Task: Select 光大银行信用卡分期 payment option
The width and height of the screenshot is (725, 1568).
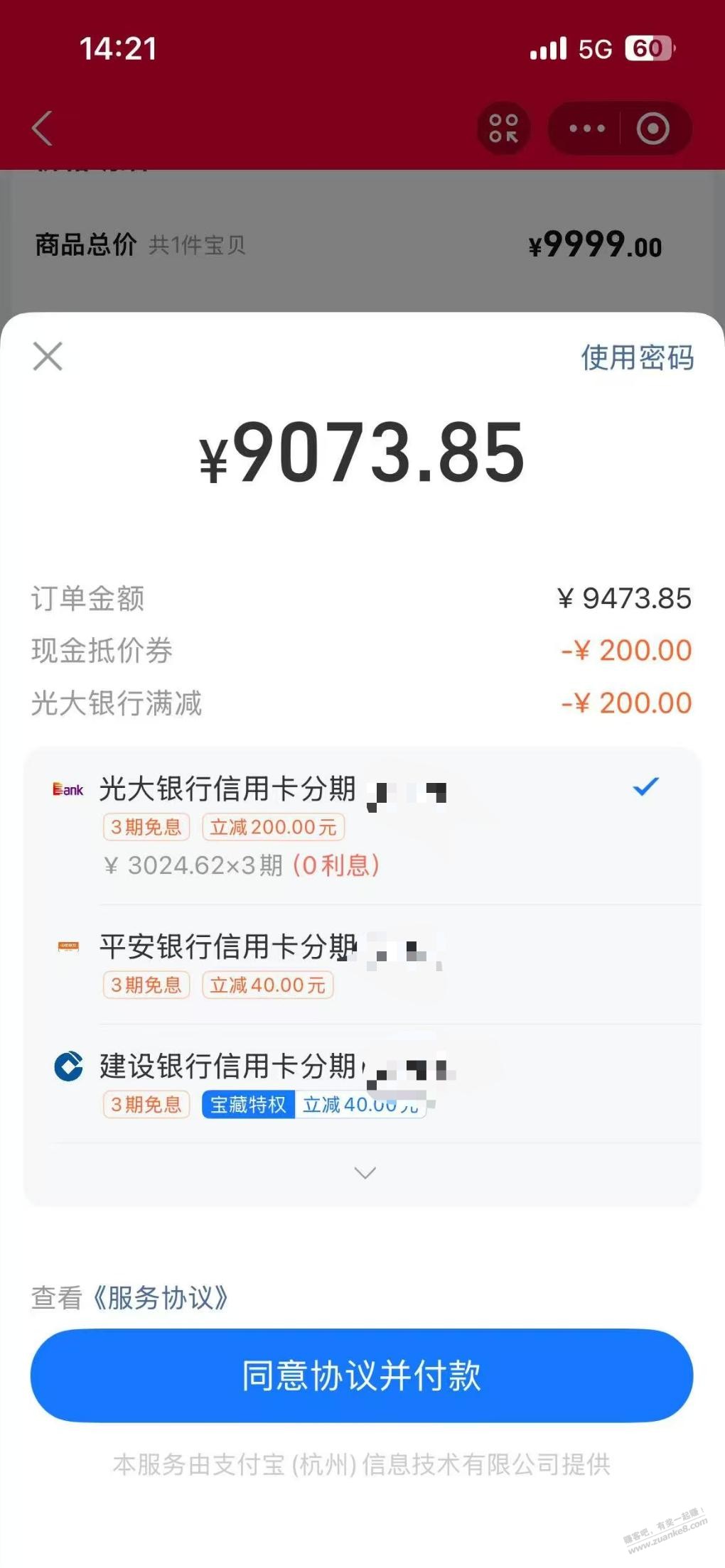Action: [x=227, y=790]
